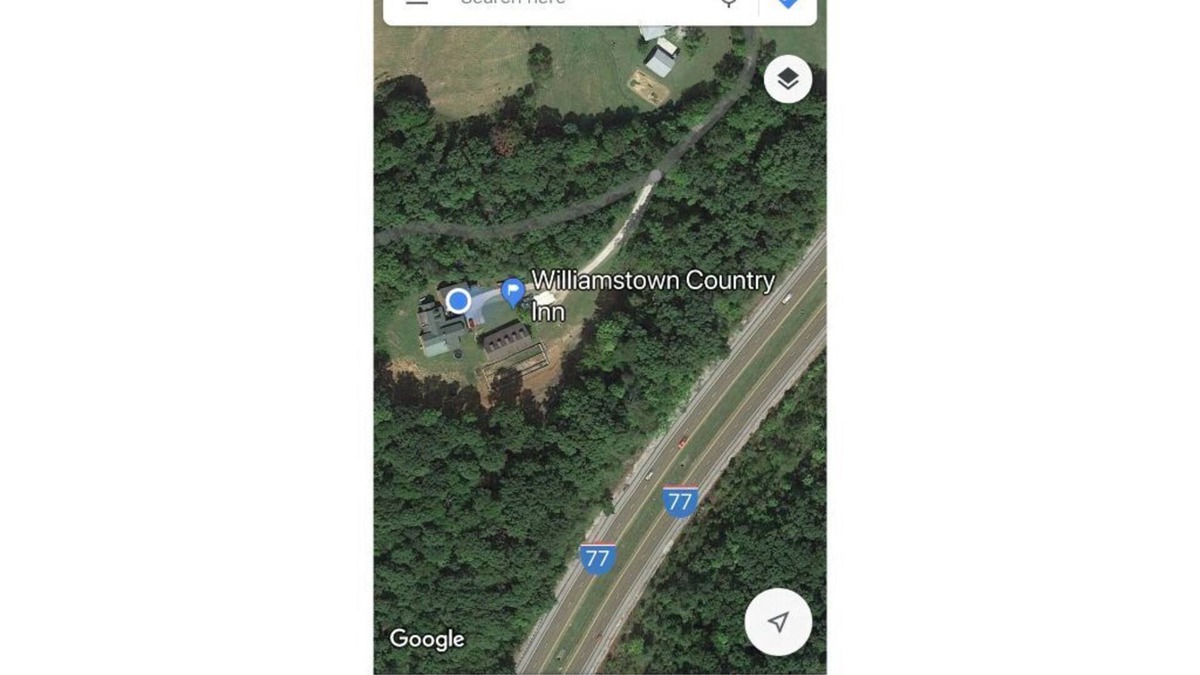Open directions from the search bar
The height and width of the screenshot is (675, 1200).
(x=788, y=5)
